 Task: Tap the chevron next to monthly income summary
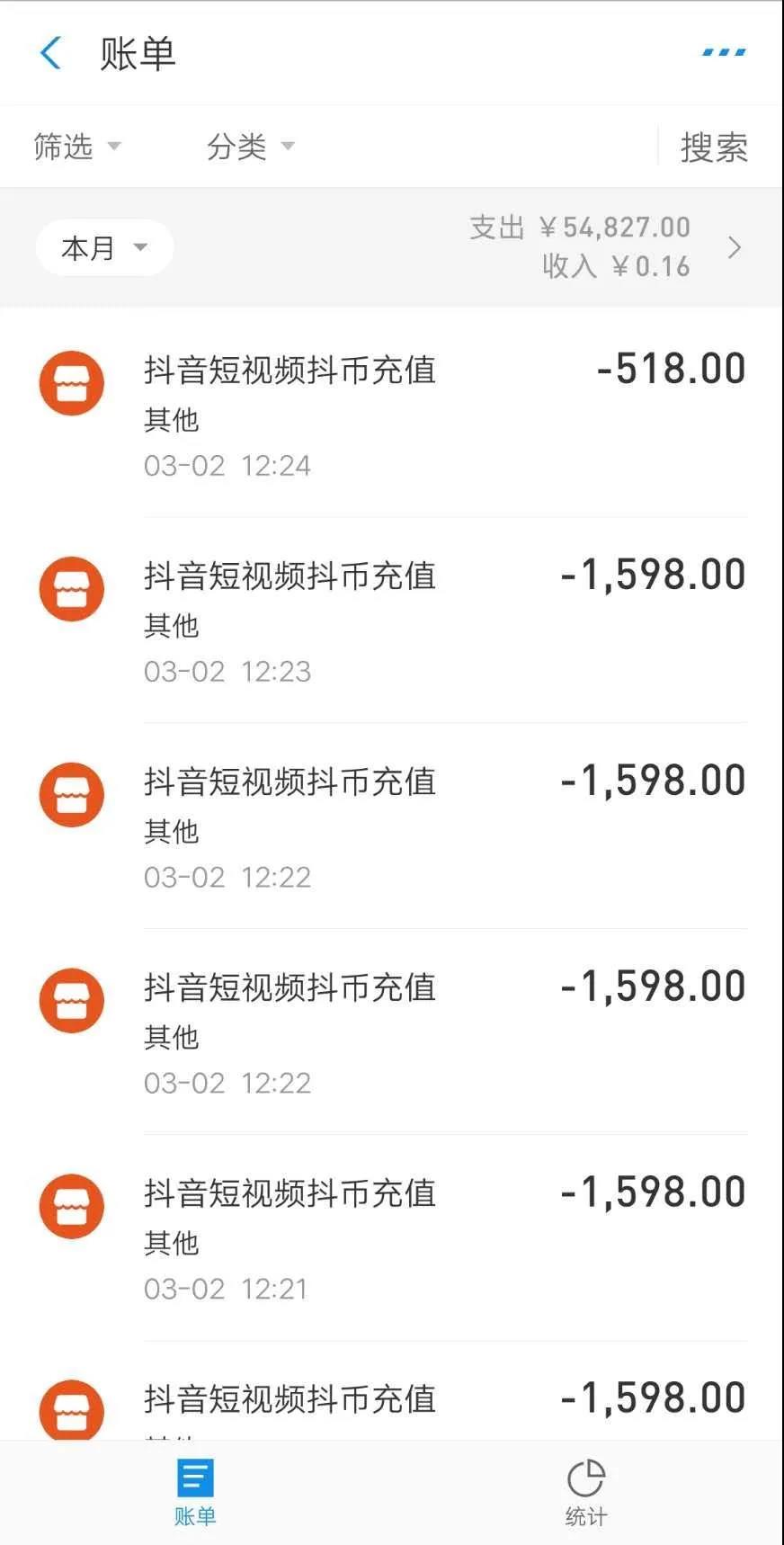(x=735, y=246)
